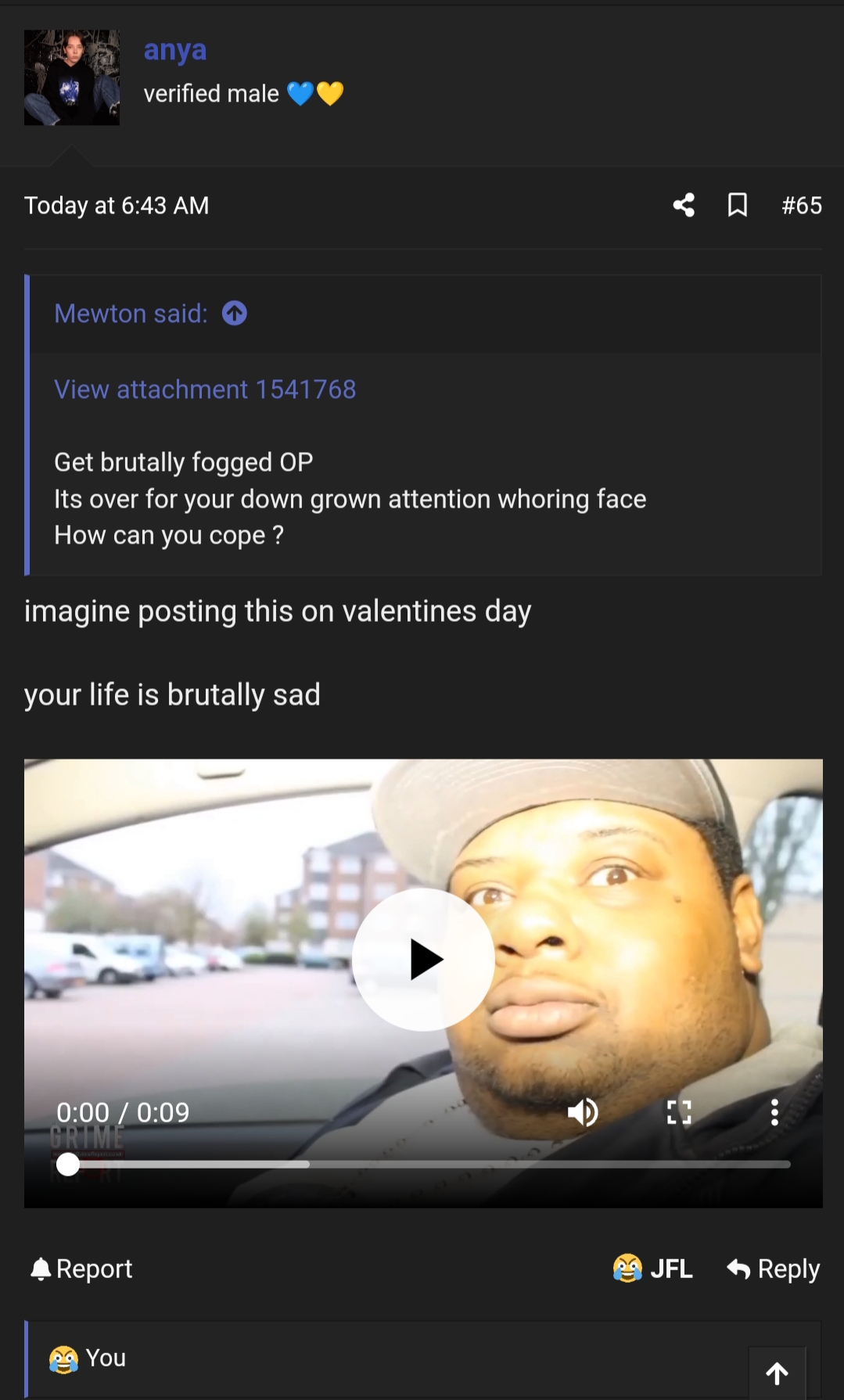This screenshot has width=844, height=1400.
Task: Open the anya username link
Action: (175, 49)
